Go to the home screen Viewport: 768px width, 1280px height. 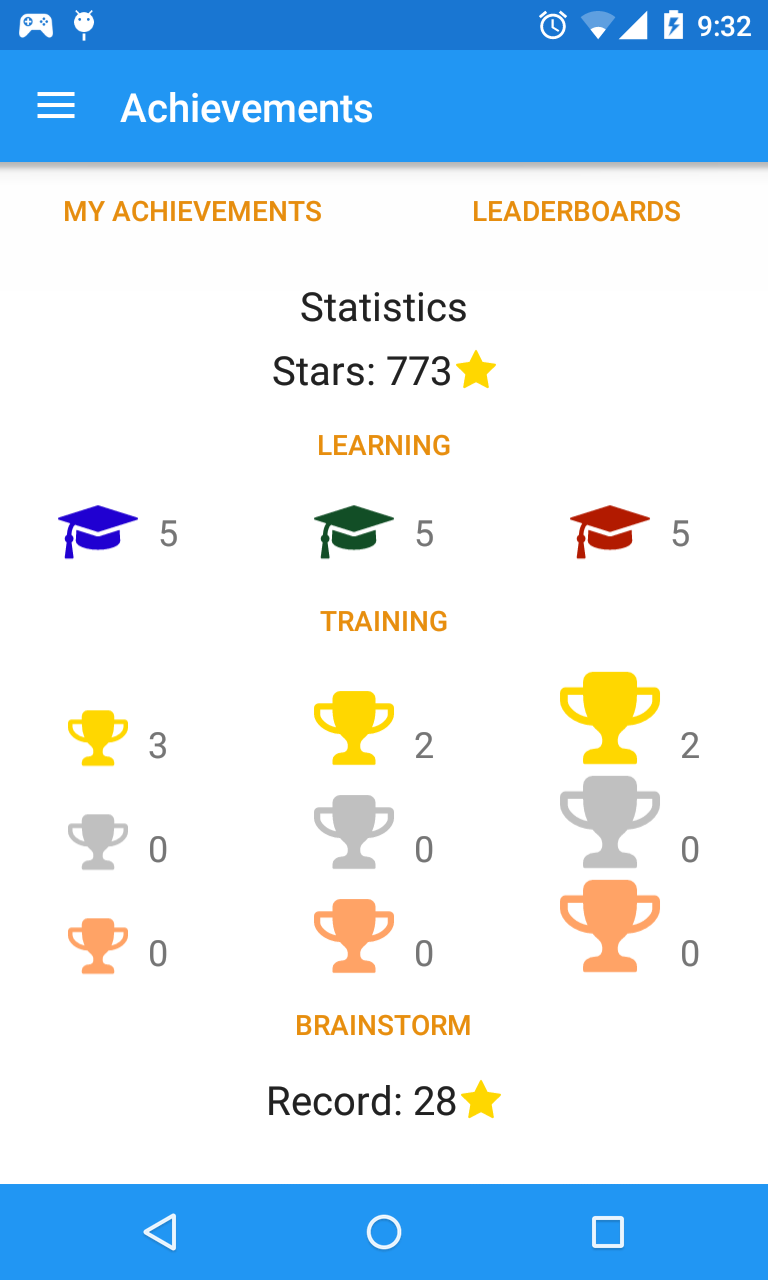pyautogui.click(x=384, y=1232)
